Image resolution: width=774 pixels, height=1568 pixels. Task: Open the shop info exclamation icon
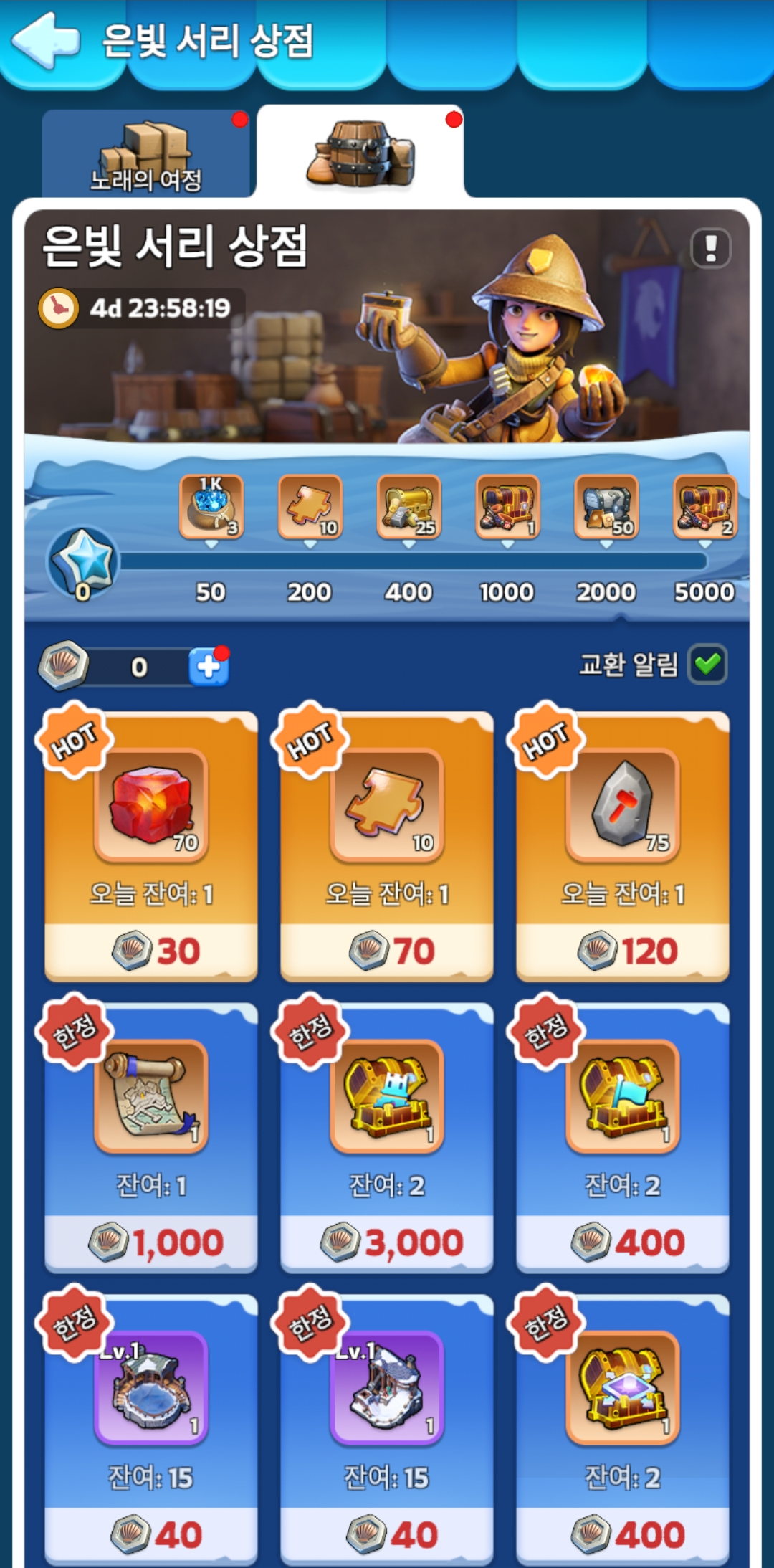click(x=710, y=248)
